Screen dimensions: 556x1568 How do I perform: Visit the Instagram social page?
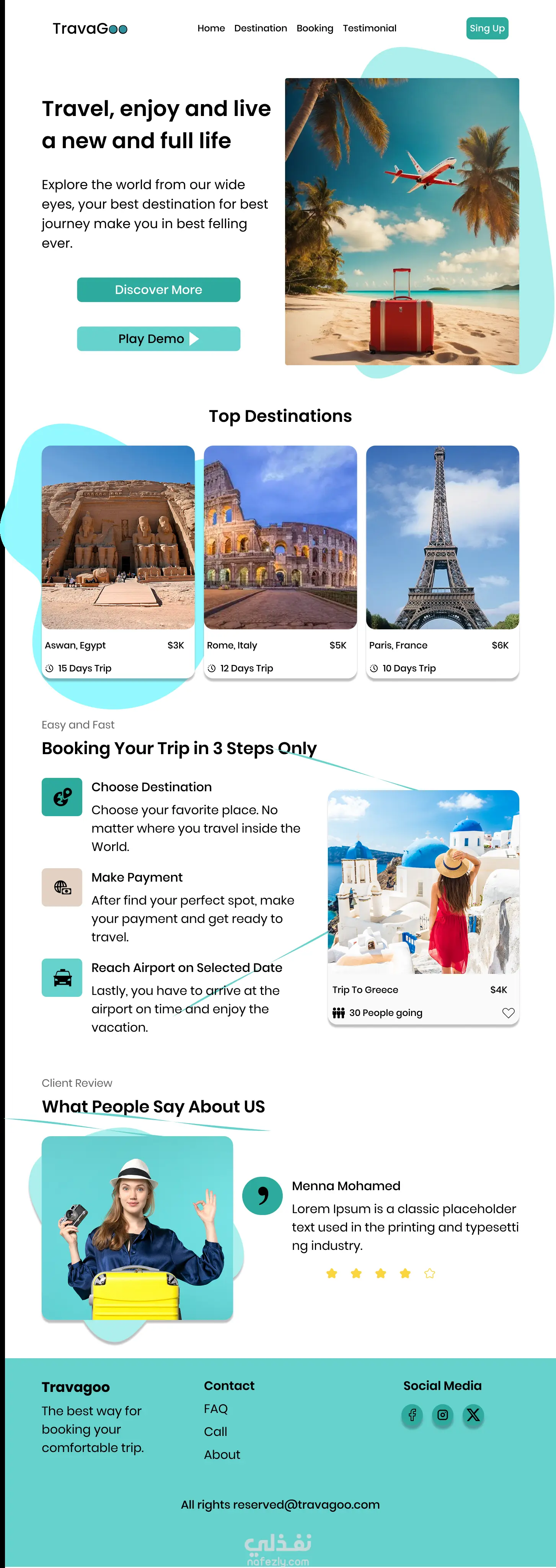[x=442, y=1415]
